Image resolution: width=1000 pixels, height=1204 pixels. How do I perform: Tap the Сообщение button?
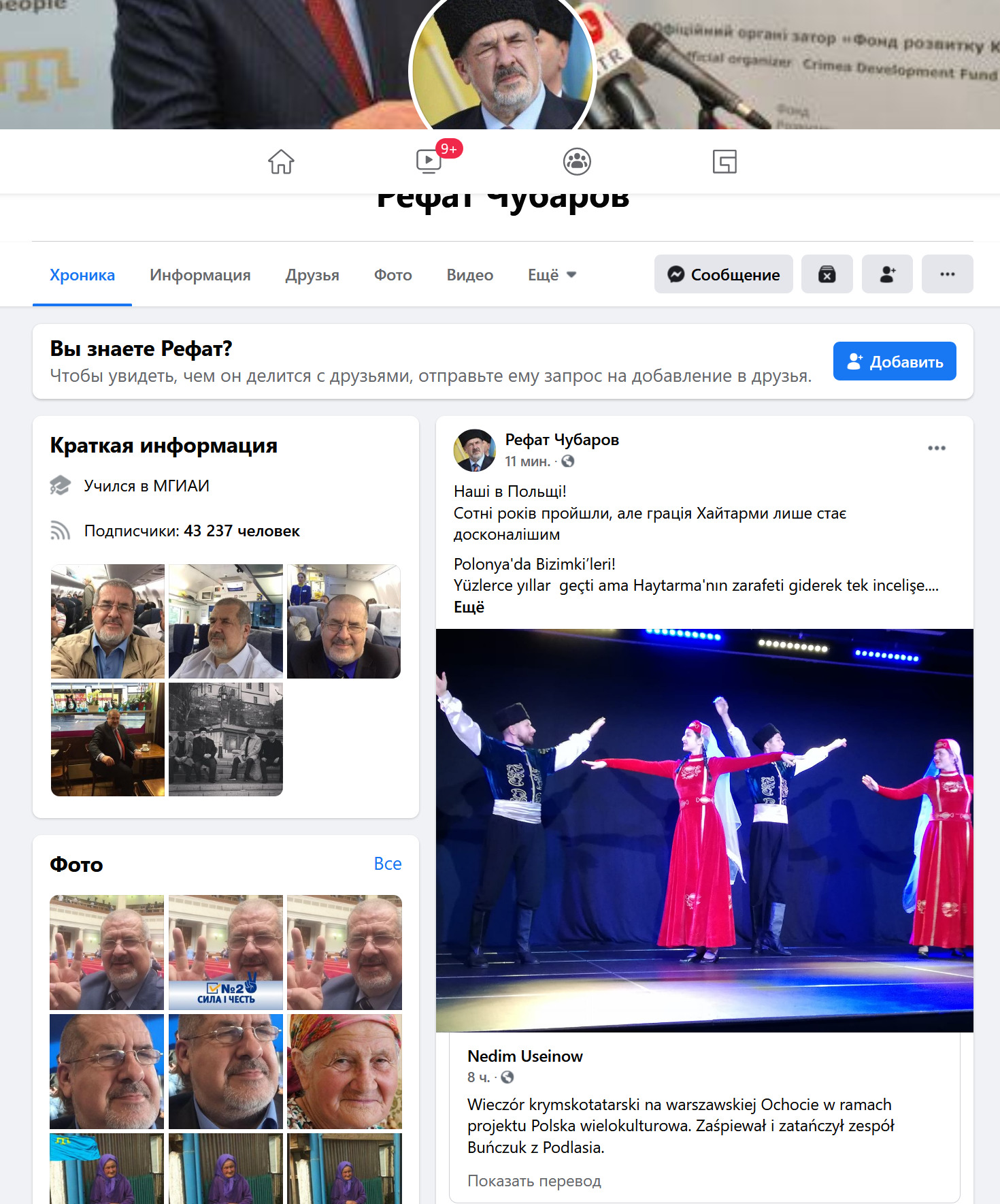click(x=723, y=274)
